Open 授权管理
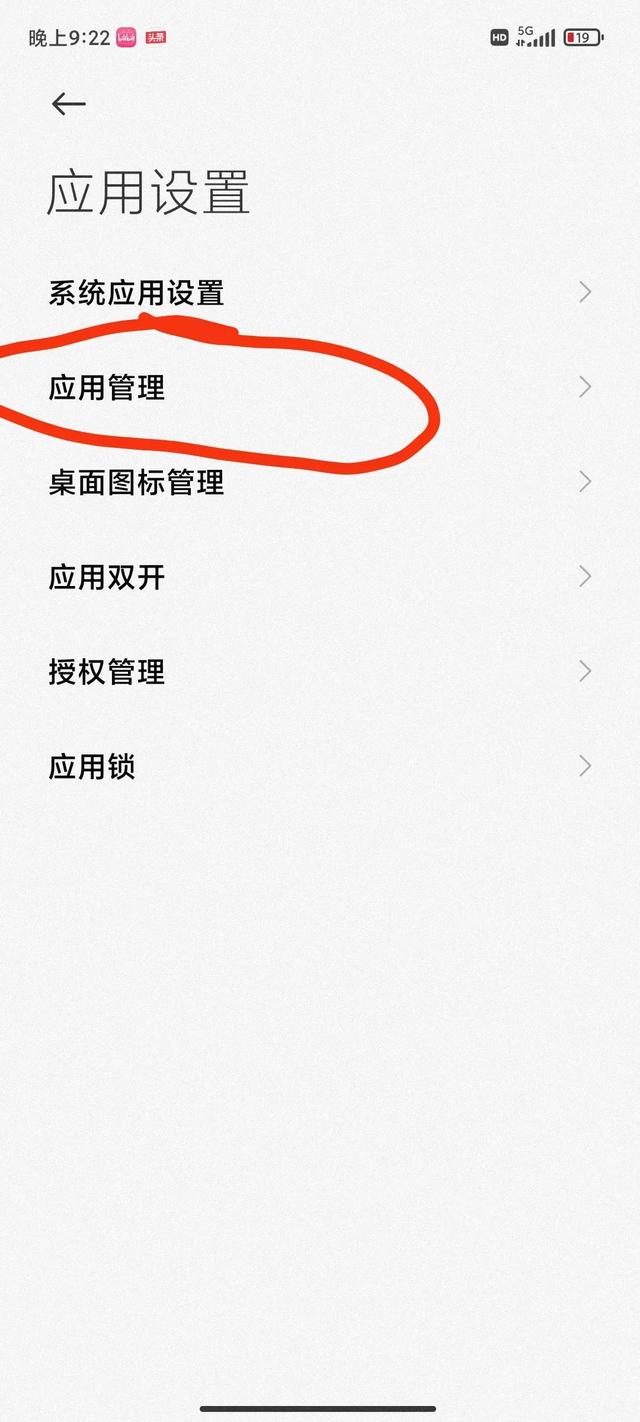Image resolution: width=640 pixels, height=1422 pixels. (x=320, y=672)
